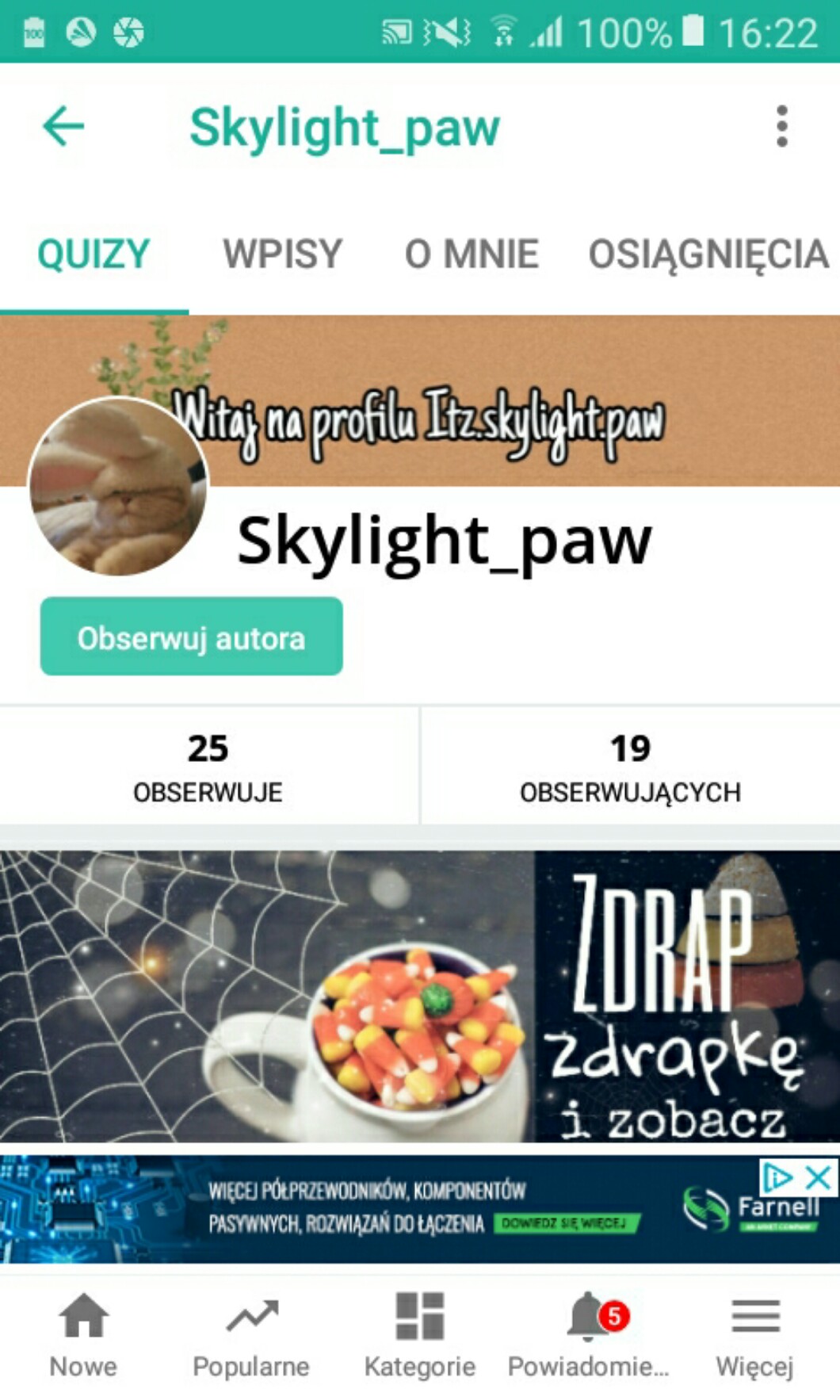Close the Farnell ad banner
840x1400 pixels.
coord(819,1177)
